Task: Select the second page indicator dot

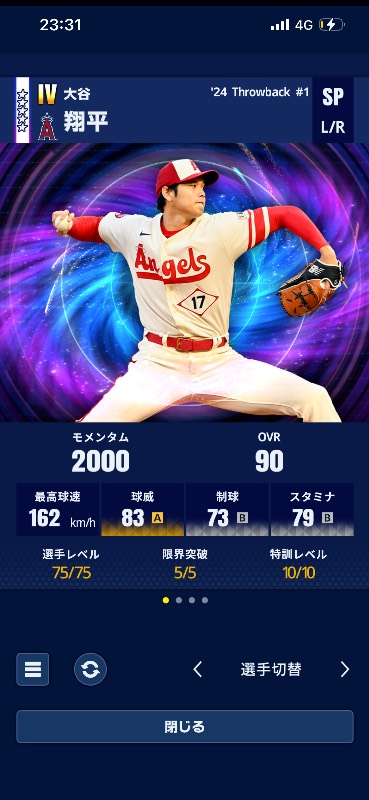Action: 179,601
